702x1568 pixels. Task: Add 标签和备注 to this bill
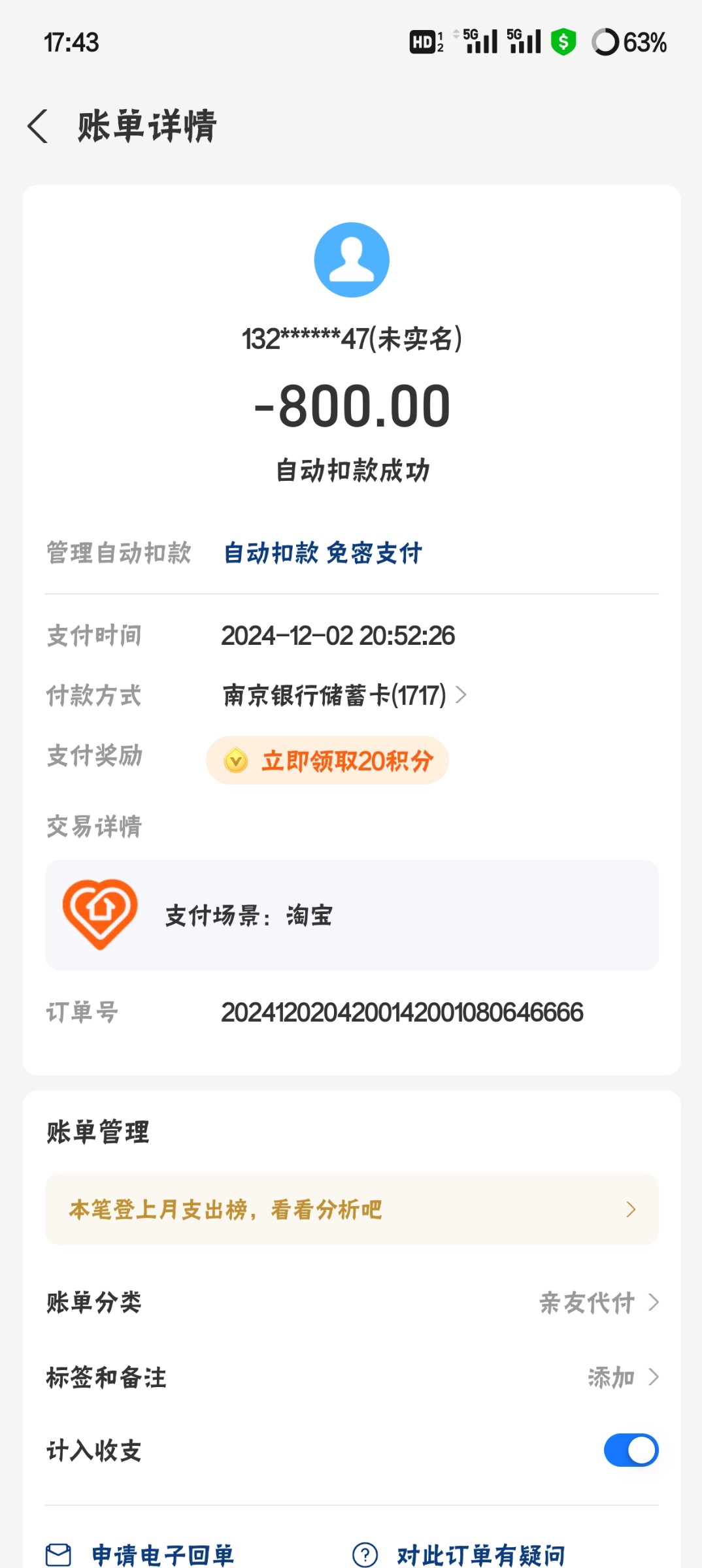pyautogui.click(x=352, y=1377)
